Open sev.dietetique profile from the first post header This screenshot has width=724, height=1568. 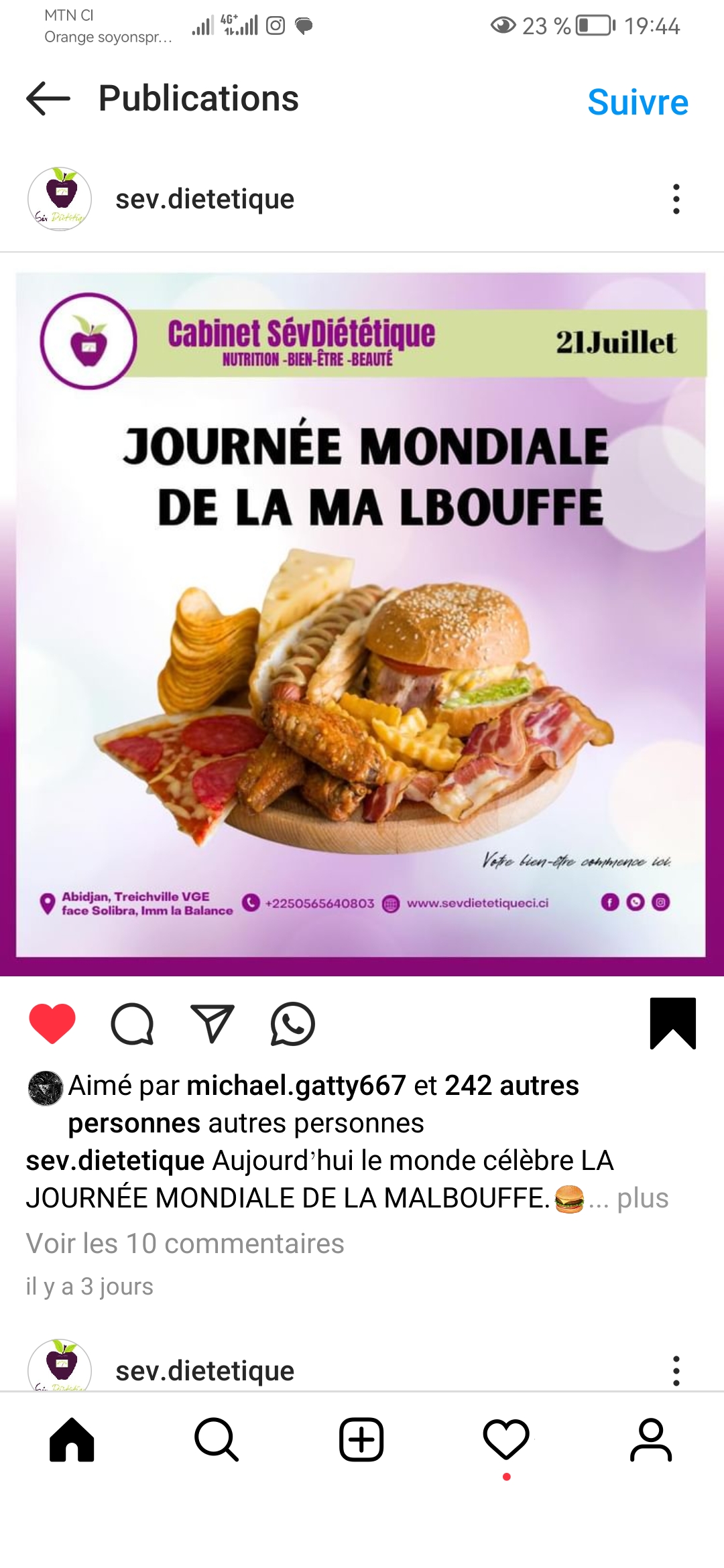(204, 199)
